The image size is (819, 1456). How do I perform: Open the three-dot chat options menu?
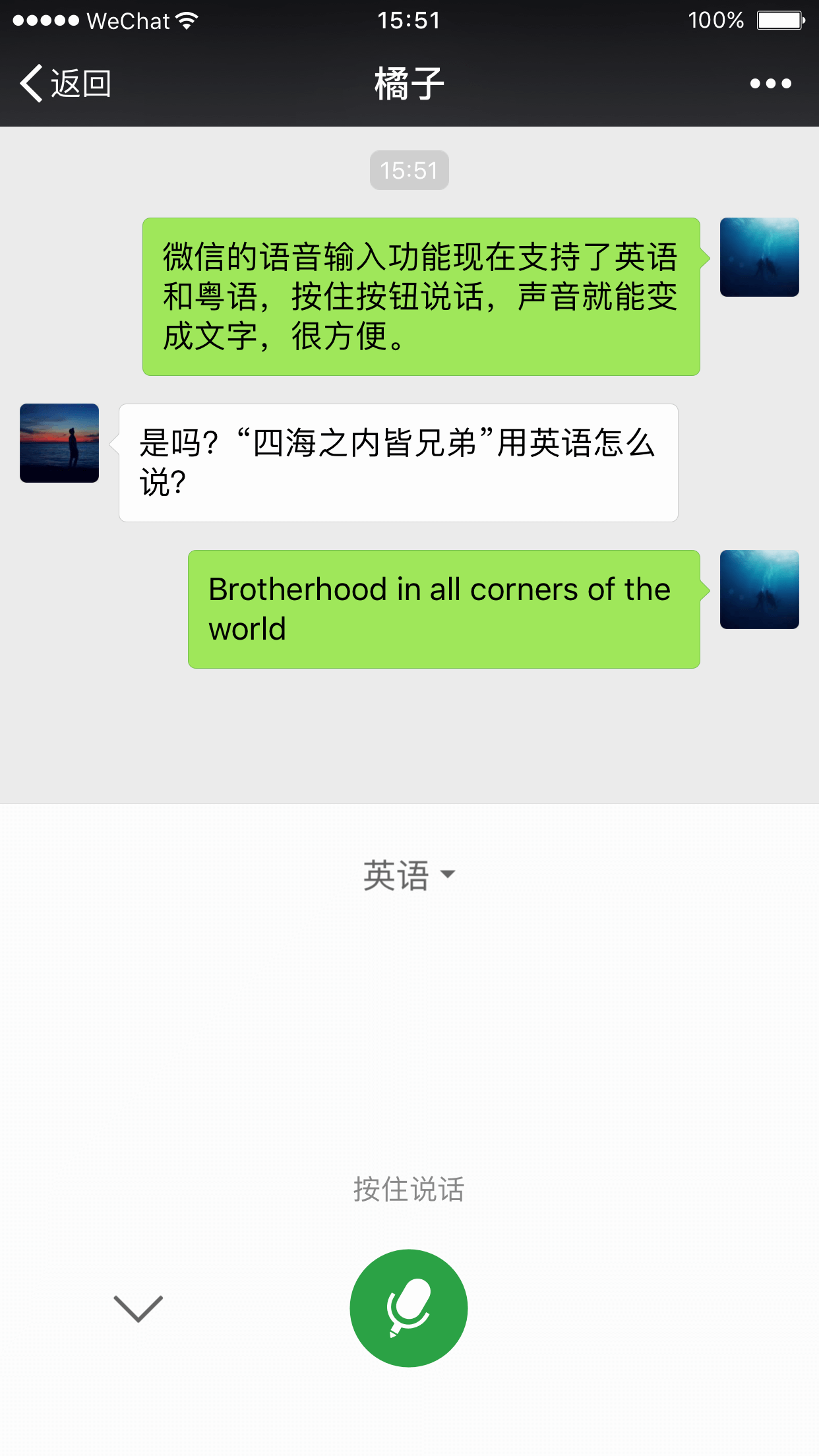770,84
